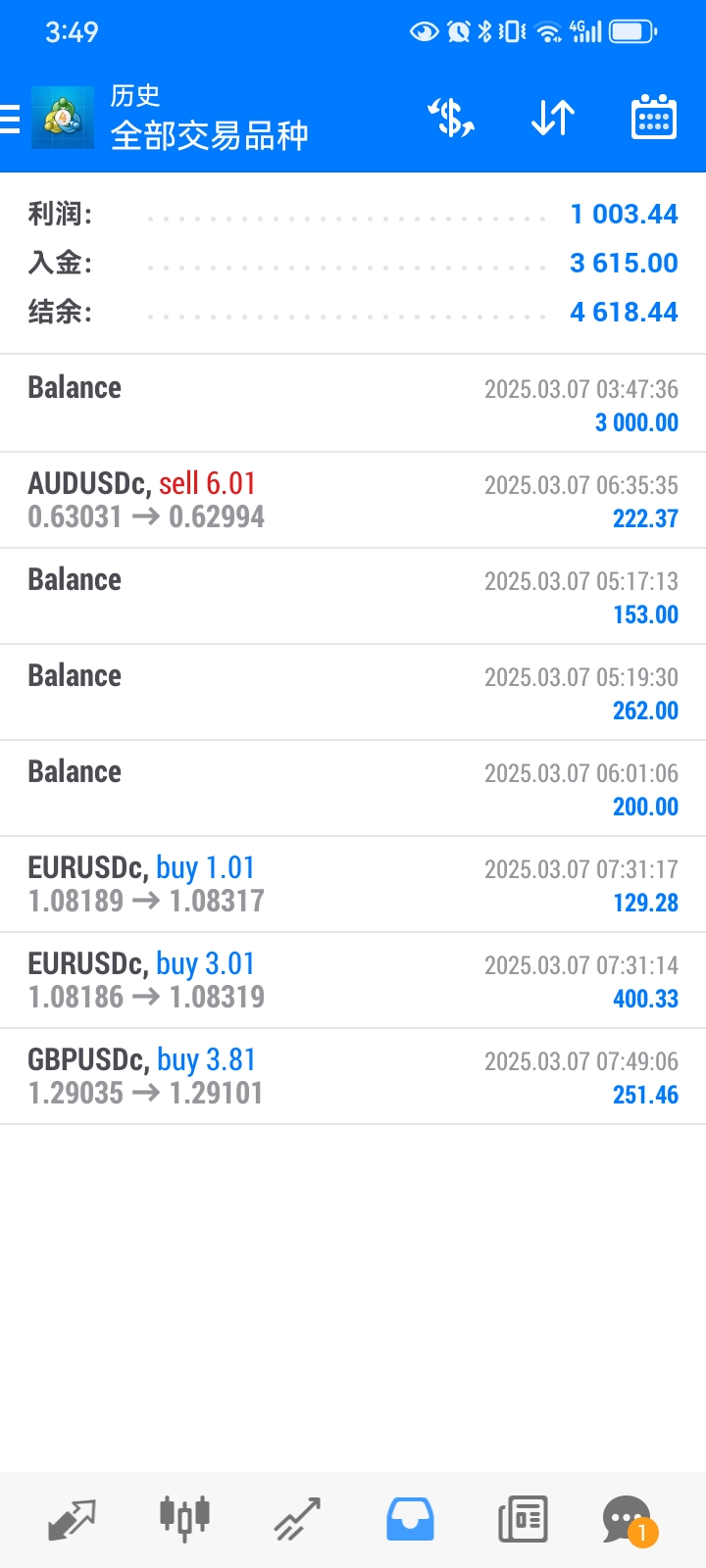Switch to the news tab
The width and height of the screenshot is (706, 1568).
523,1520
